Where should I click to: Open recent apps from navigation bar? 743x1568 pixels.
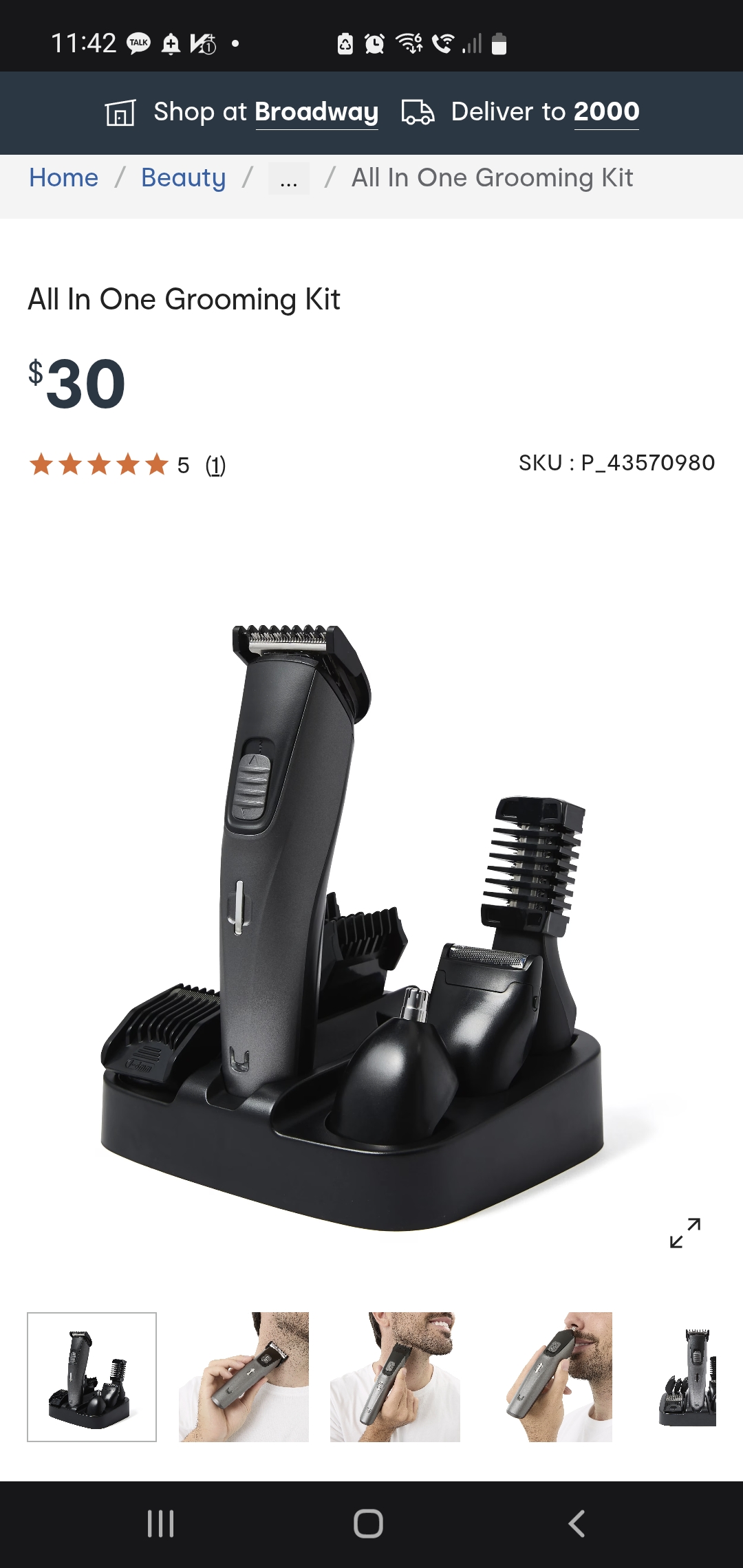[x=161, y=1524]
